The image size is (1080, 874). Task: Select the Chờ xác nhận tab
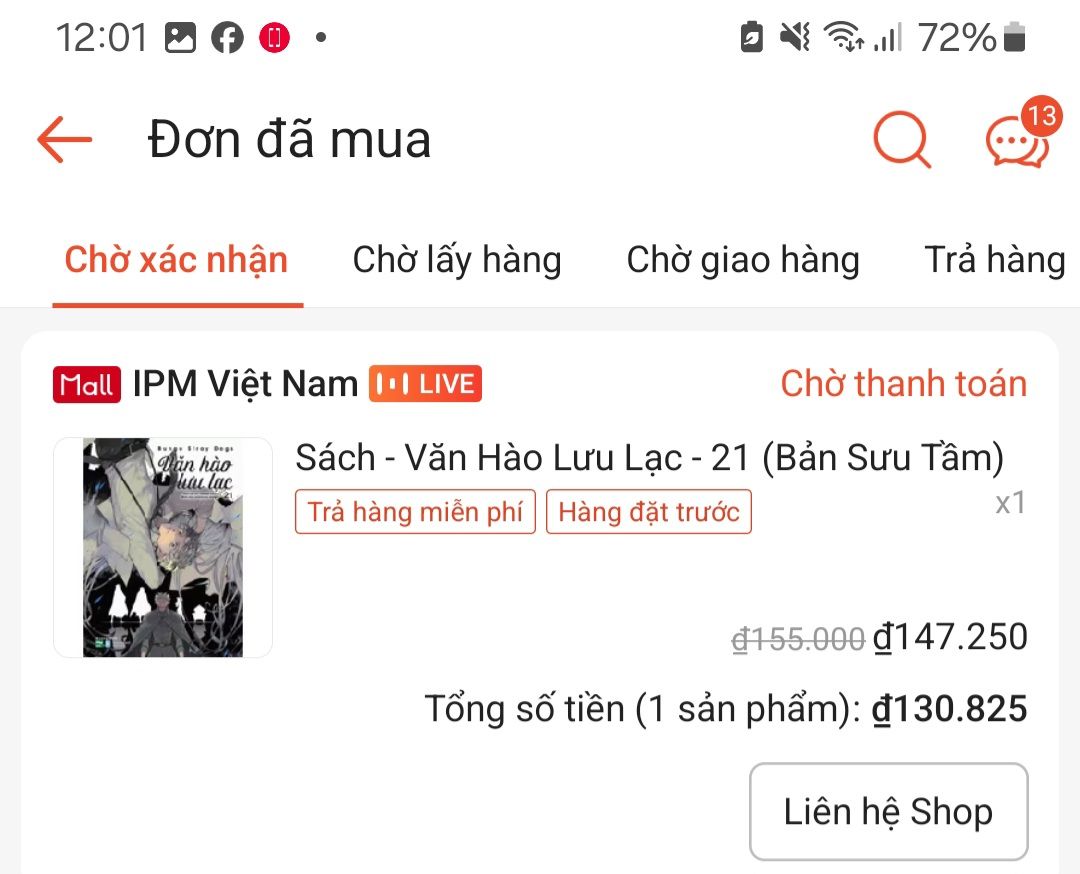(x=176, y=260)
